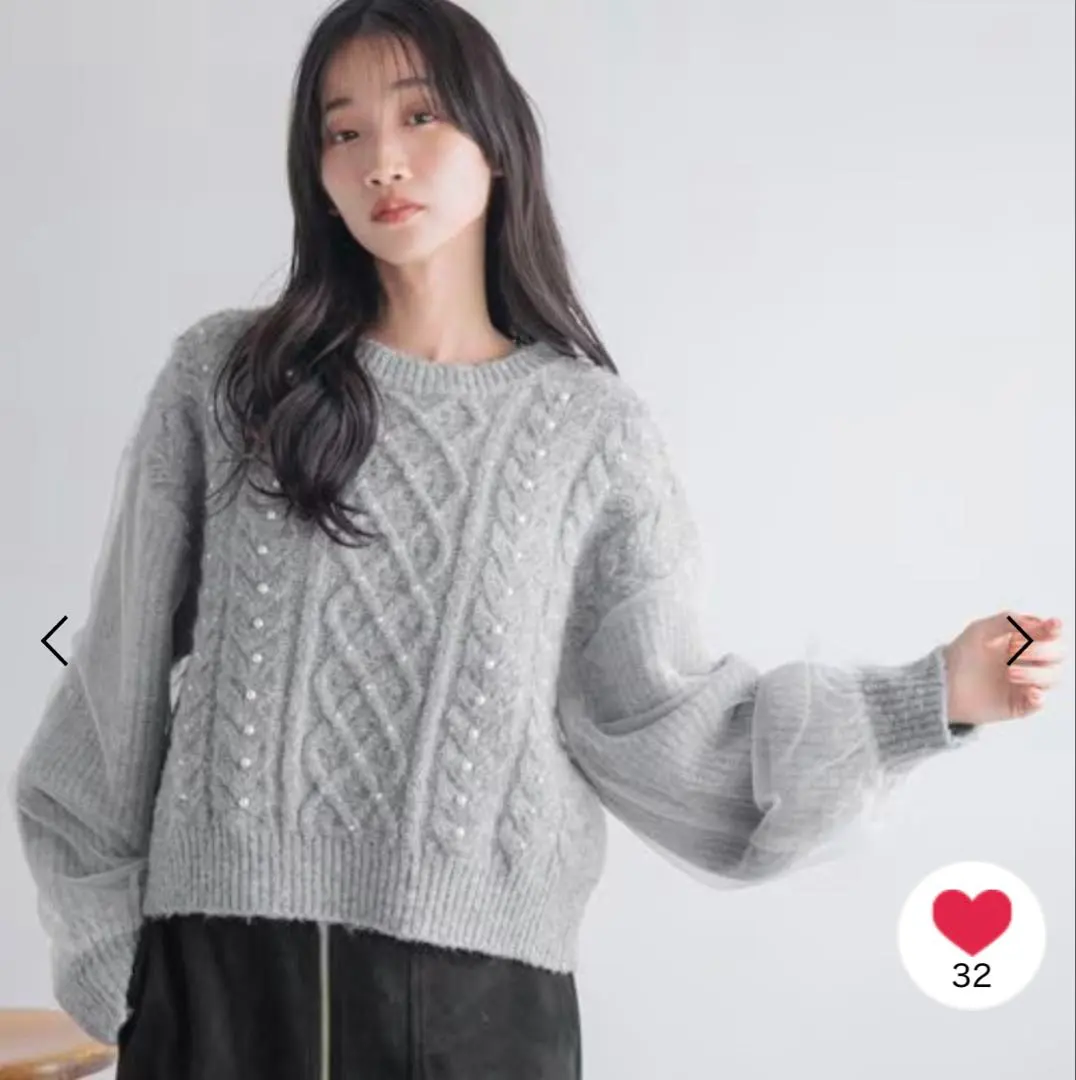Show the next product photo

pos(1019,640)
